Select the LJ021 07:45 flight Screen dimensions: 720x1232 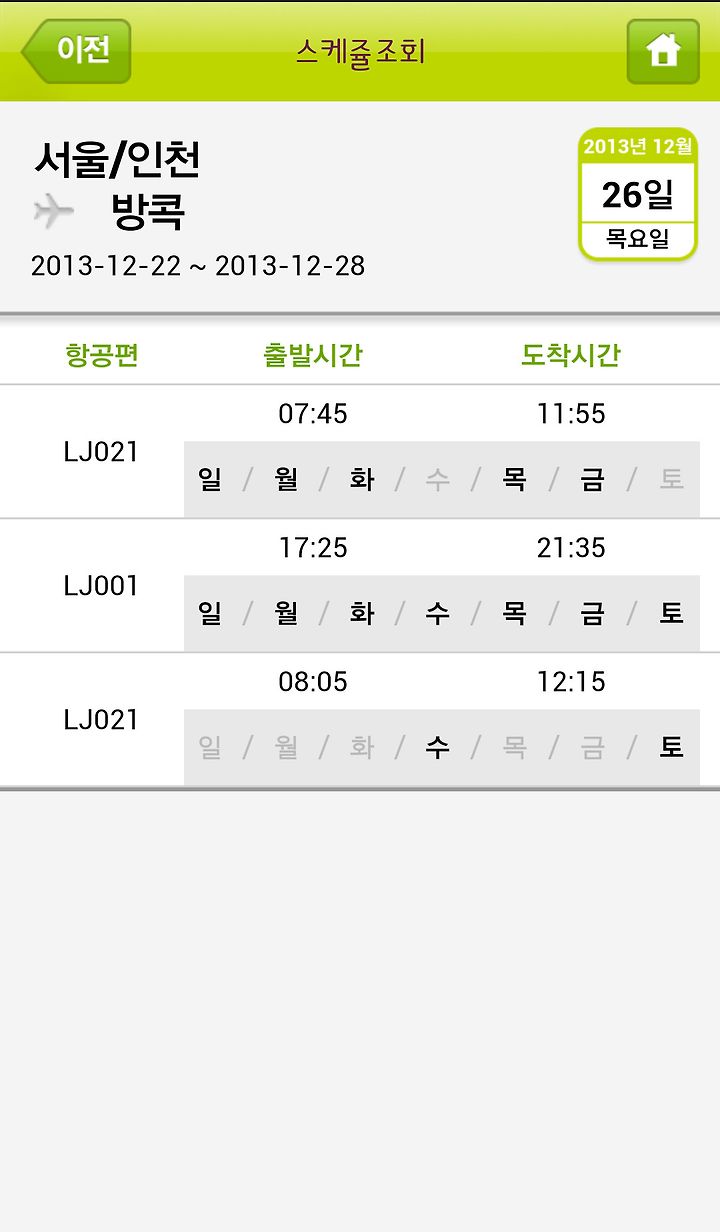point(360,452)
